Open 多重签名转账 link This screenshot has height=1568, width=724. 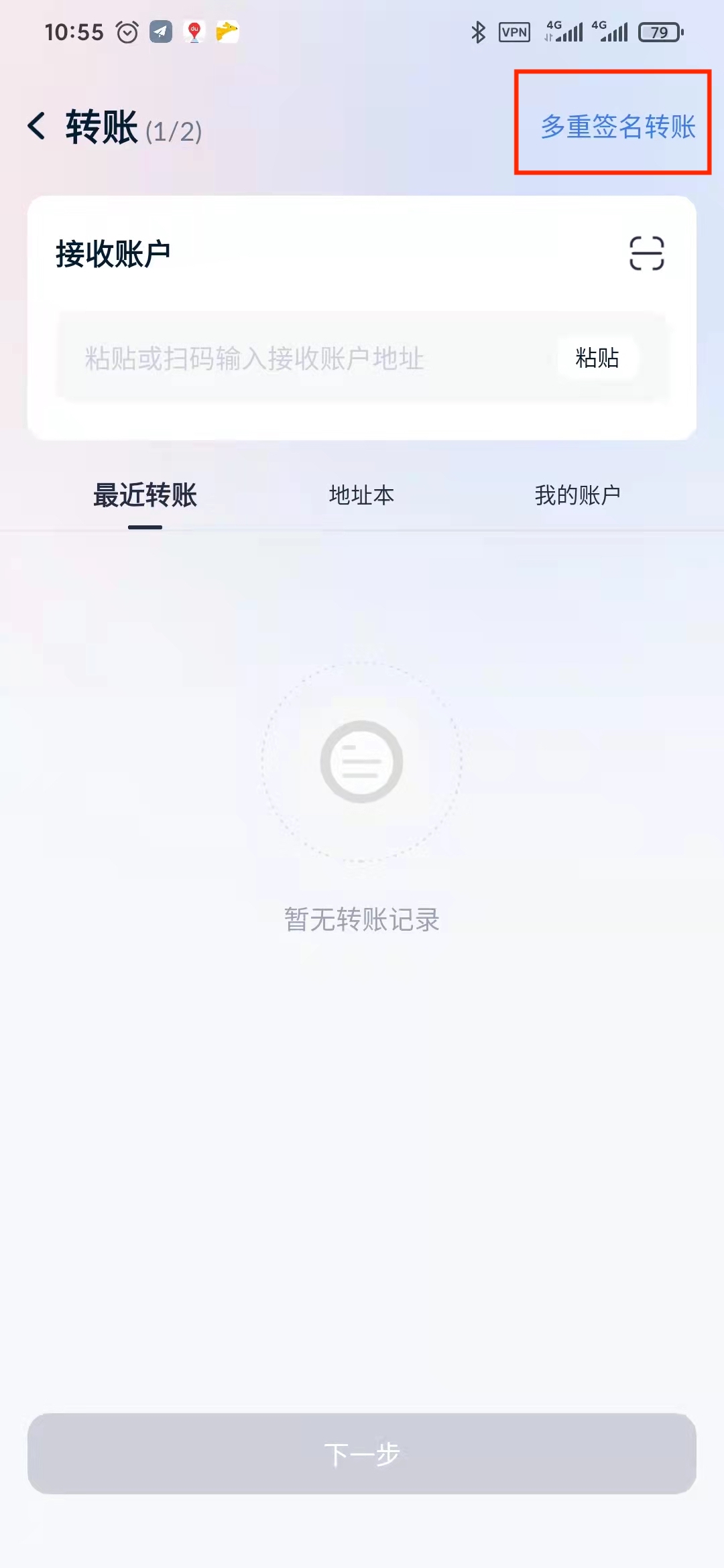click(617, 126)
